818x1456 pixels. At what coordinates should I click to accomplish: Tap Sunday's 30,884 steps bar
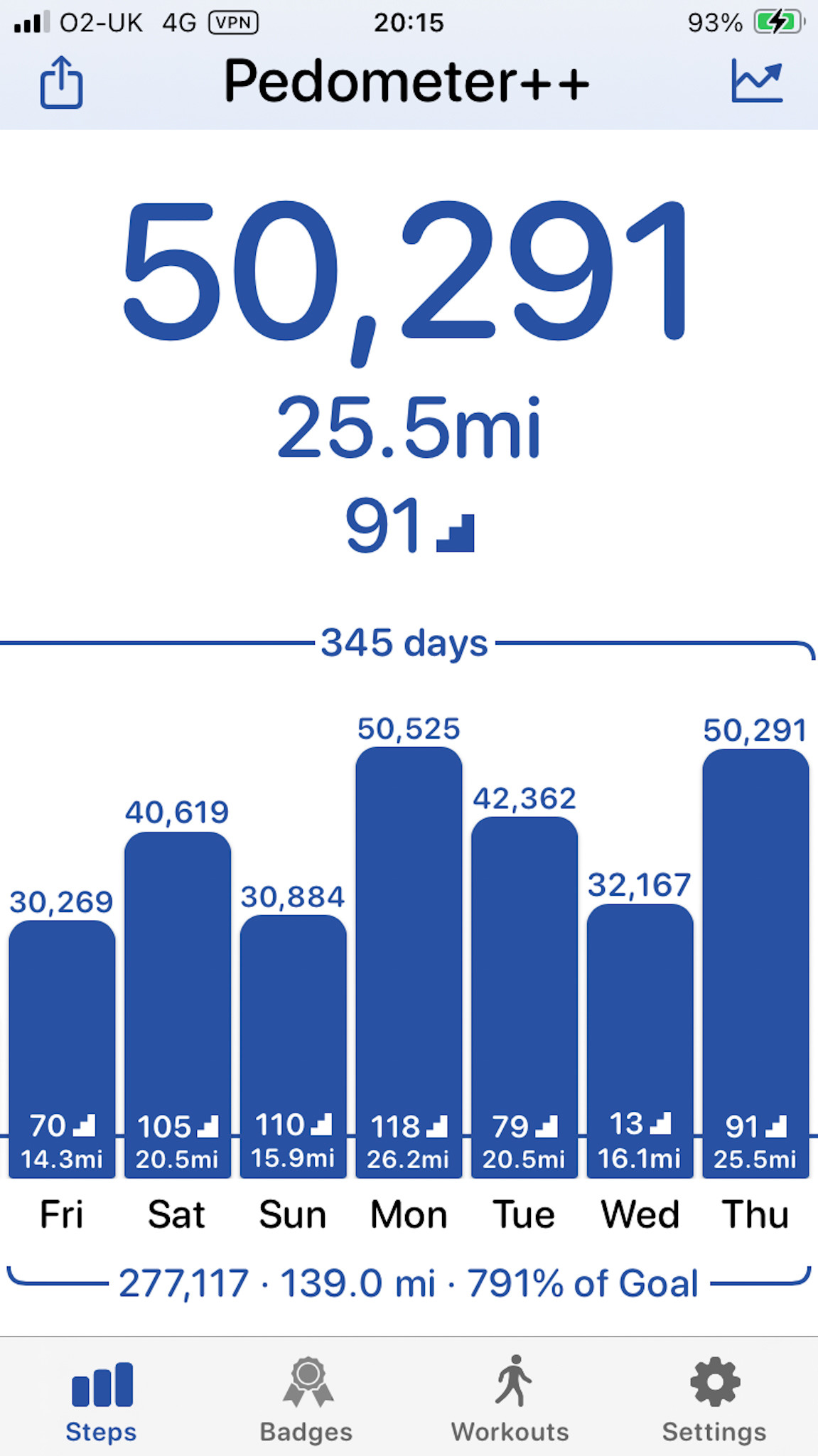pyautogui.click(x=294, y=1046)
